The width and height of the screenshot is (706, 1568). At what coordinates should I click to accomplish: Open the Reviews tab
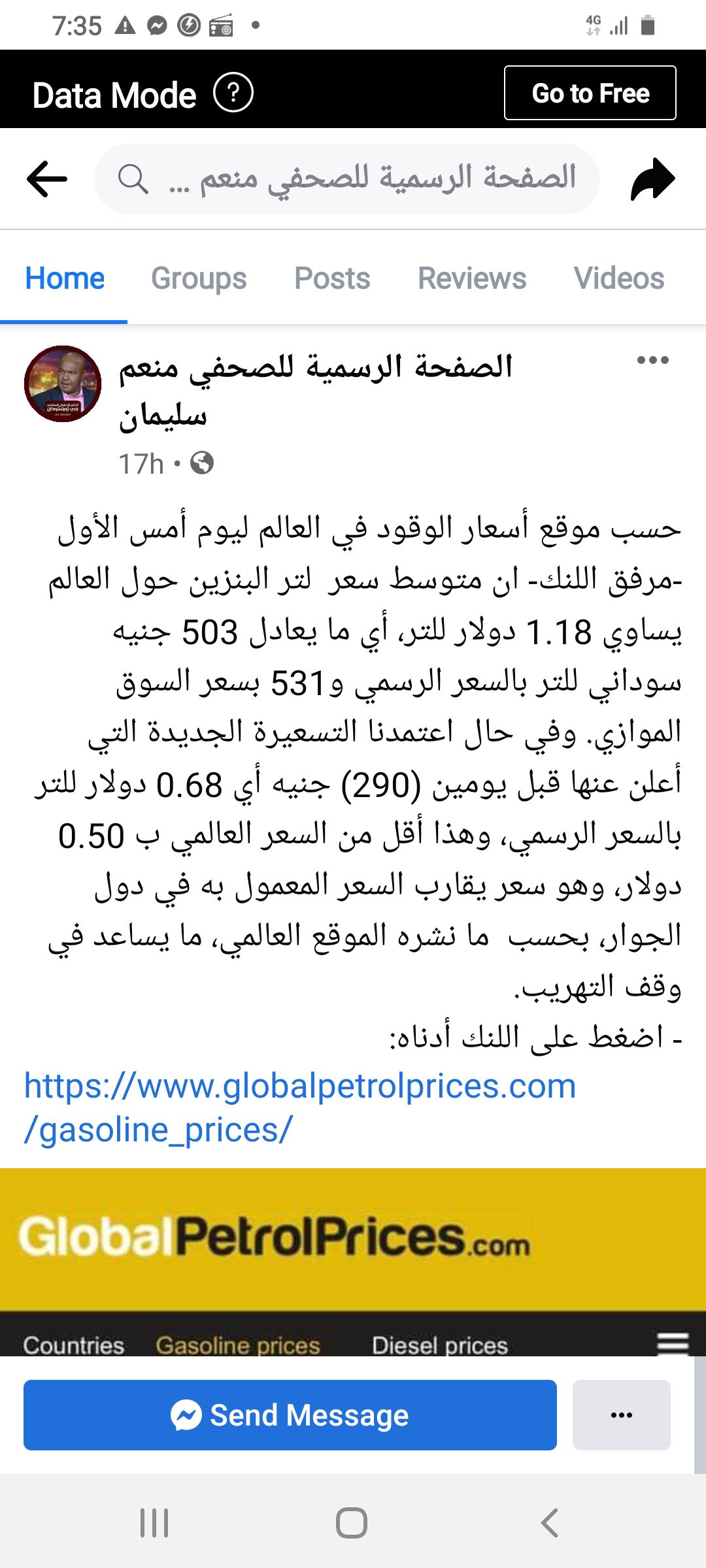pyautogui.click(x=472, y=278)
